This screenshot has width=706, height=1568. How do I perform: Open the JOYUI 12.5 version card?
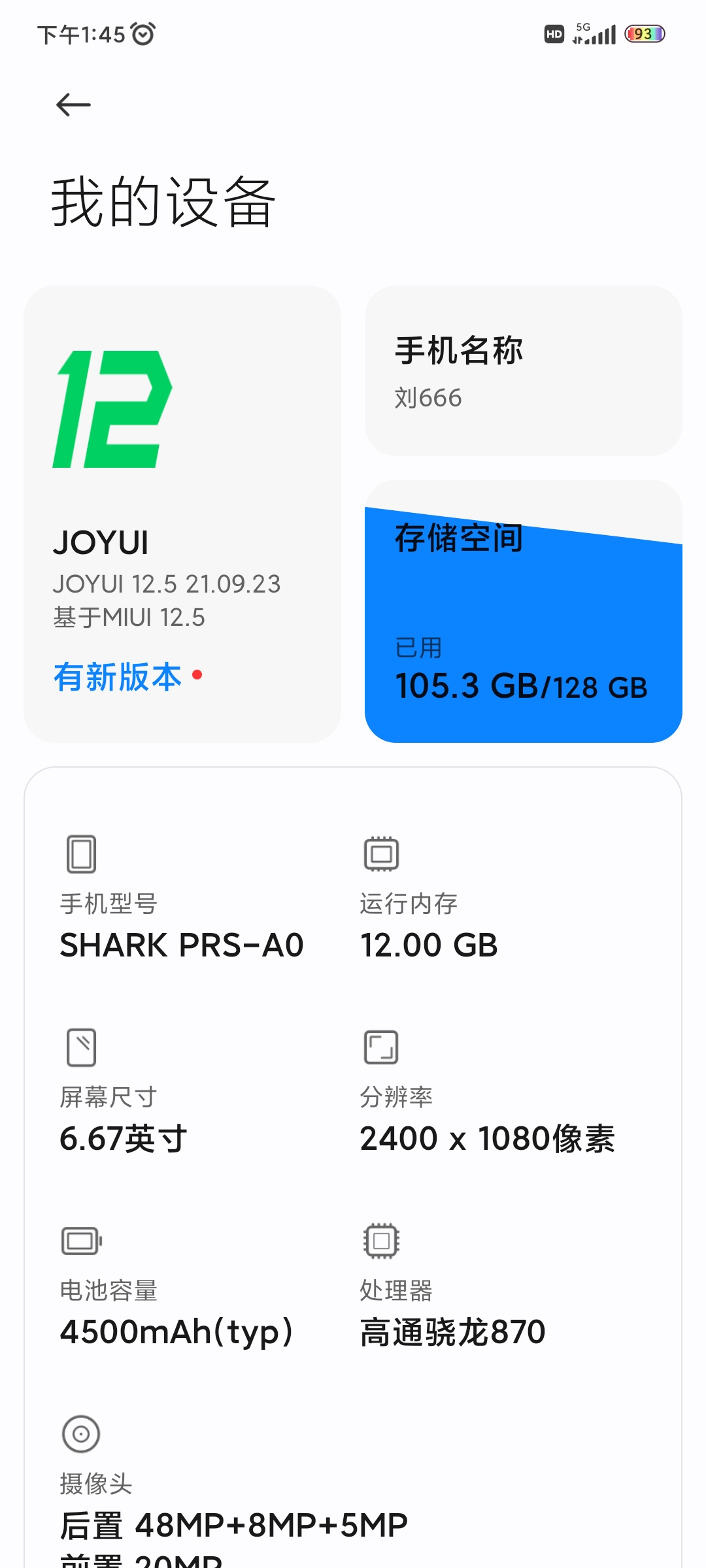pyautogui.click(x=182, y=514)
